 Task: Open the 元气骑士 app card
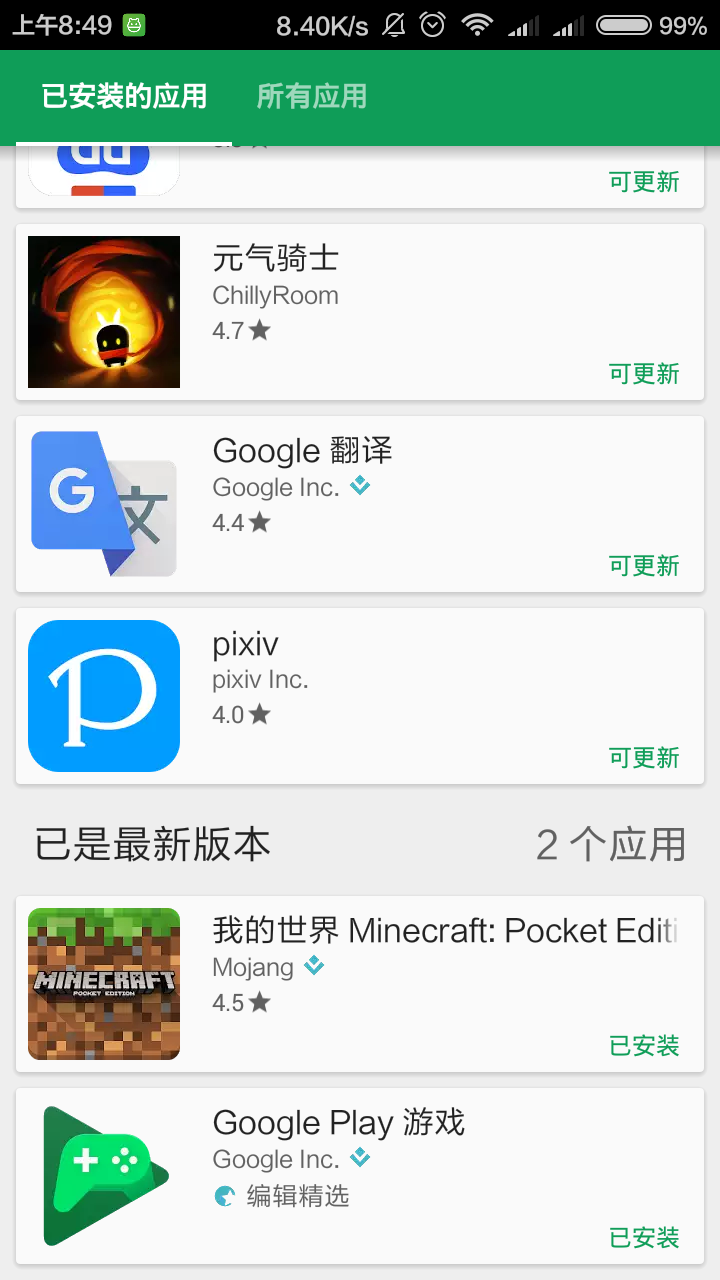point(360,312)
